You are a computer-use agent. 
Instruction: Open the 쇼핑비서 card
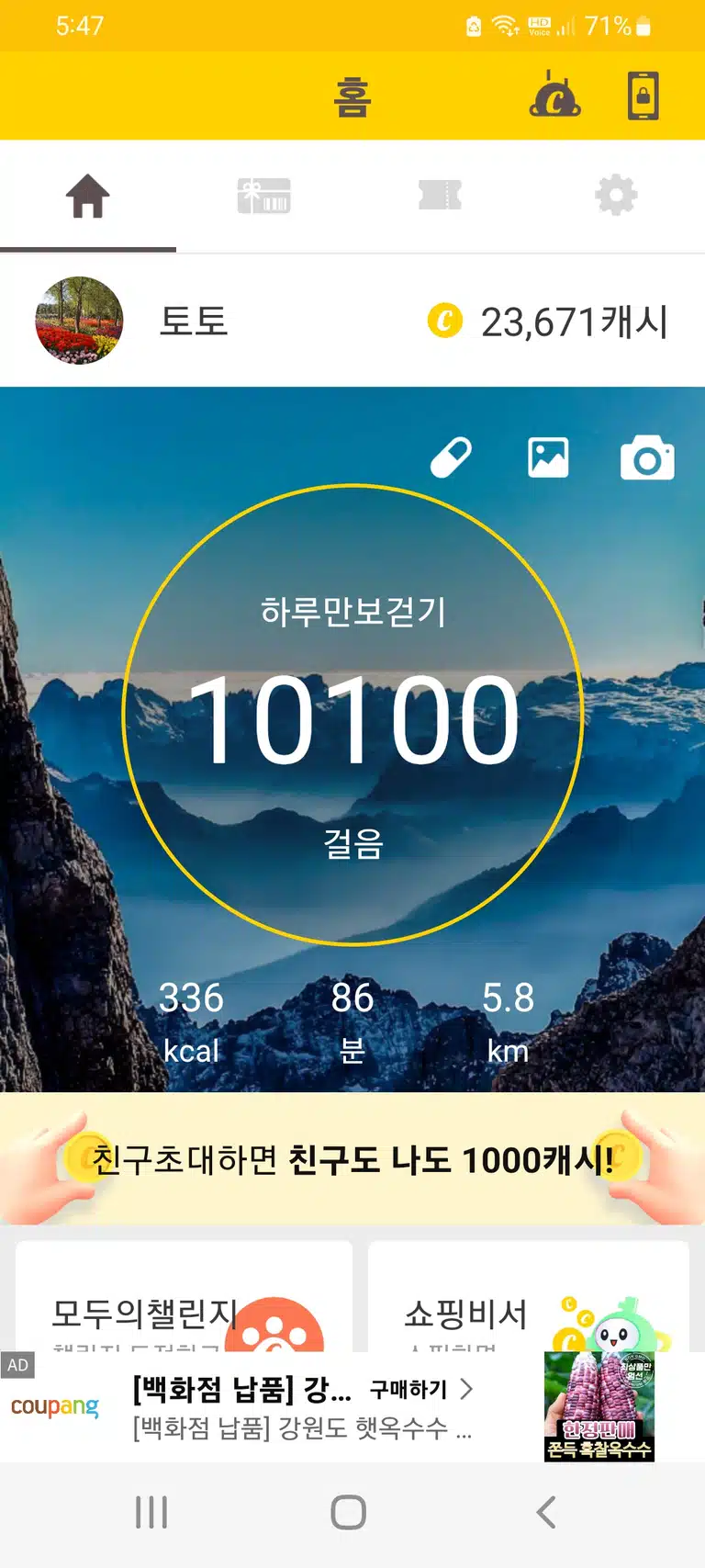pos(529,1297)
